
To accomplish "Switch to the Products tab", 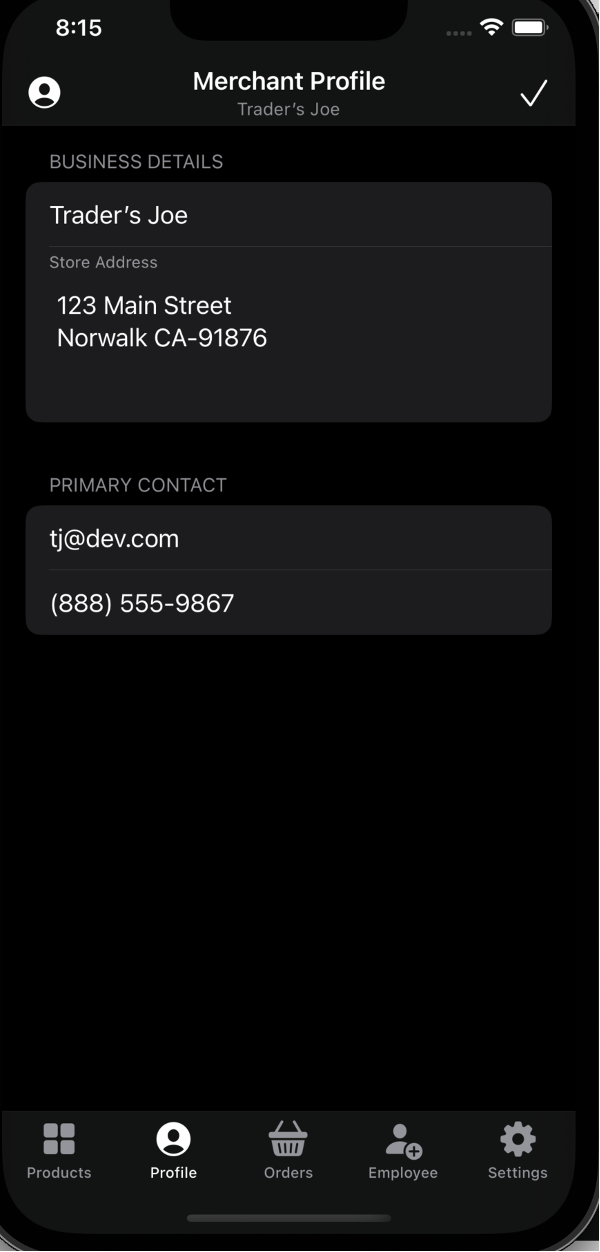I will [x=59, y=1151].
